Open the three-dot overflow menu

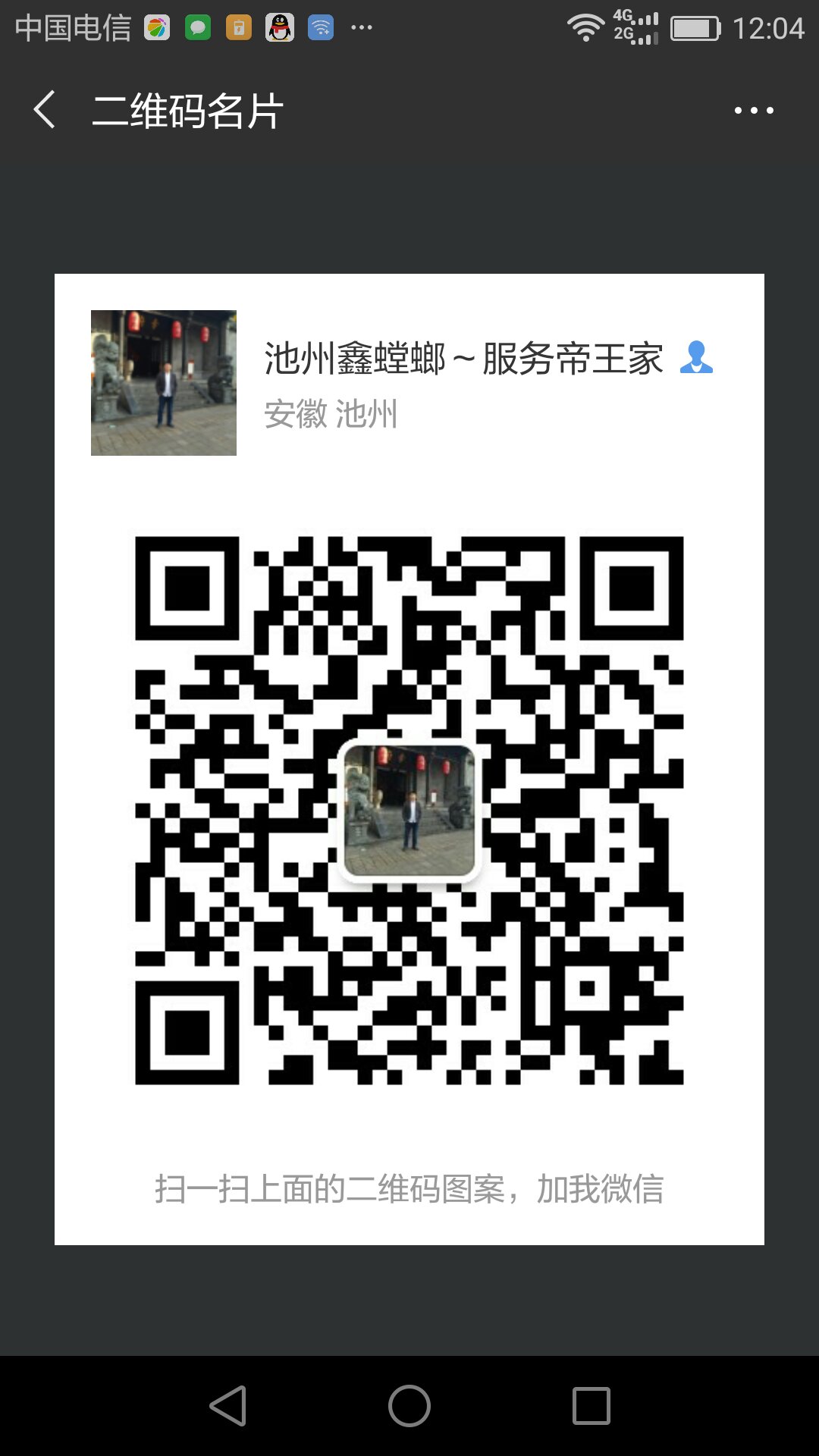pos(754,111)
